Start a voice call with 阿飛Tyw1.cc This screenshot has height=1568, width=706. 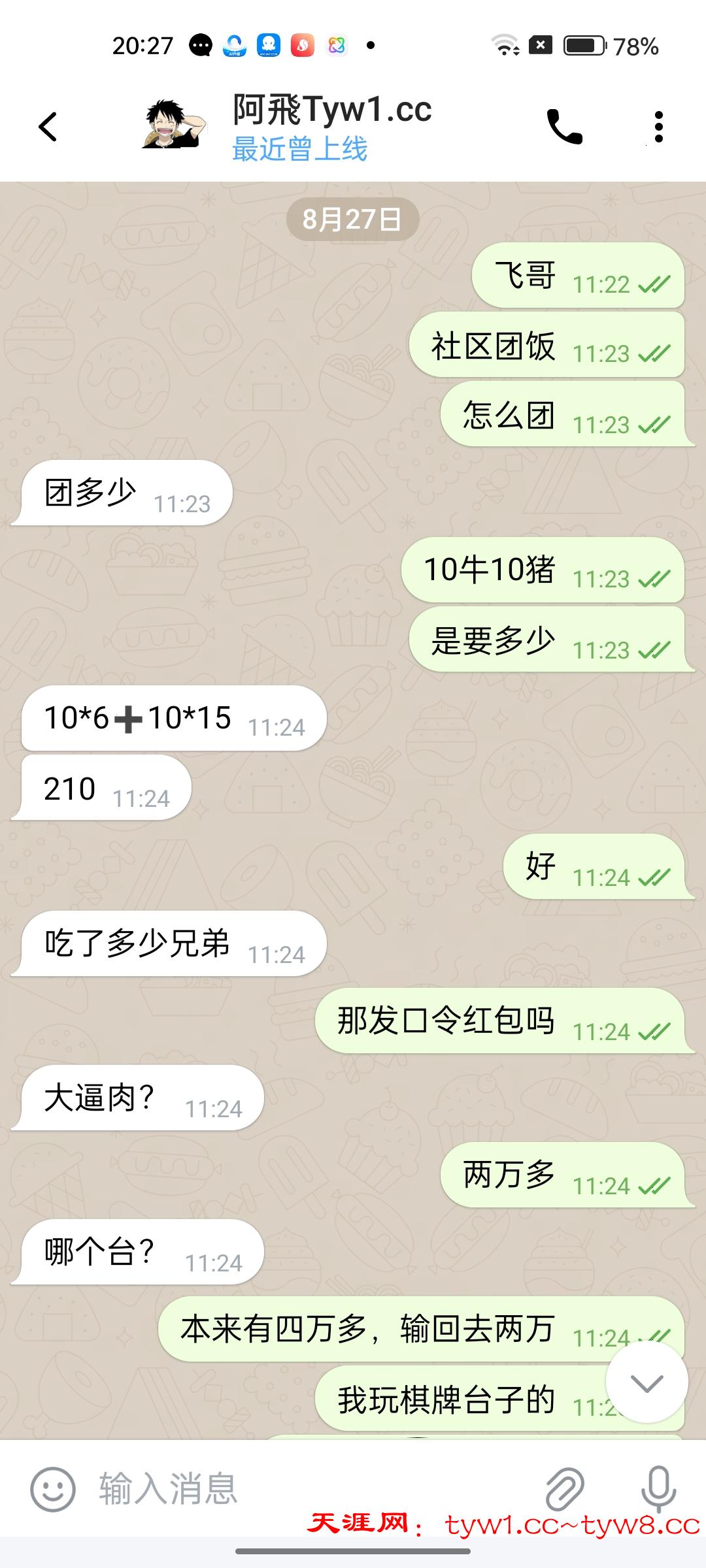point(564,127)
